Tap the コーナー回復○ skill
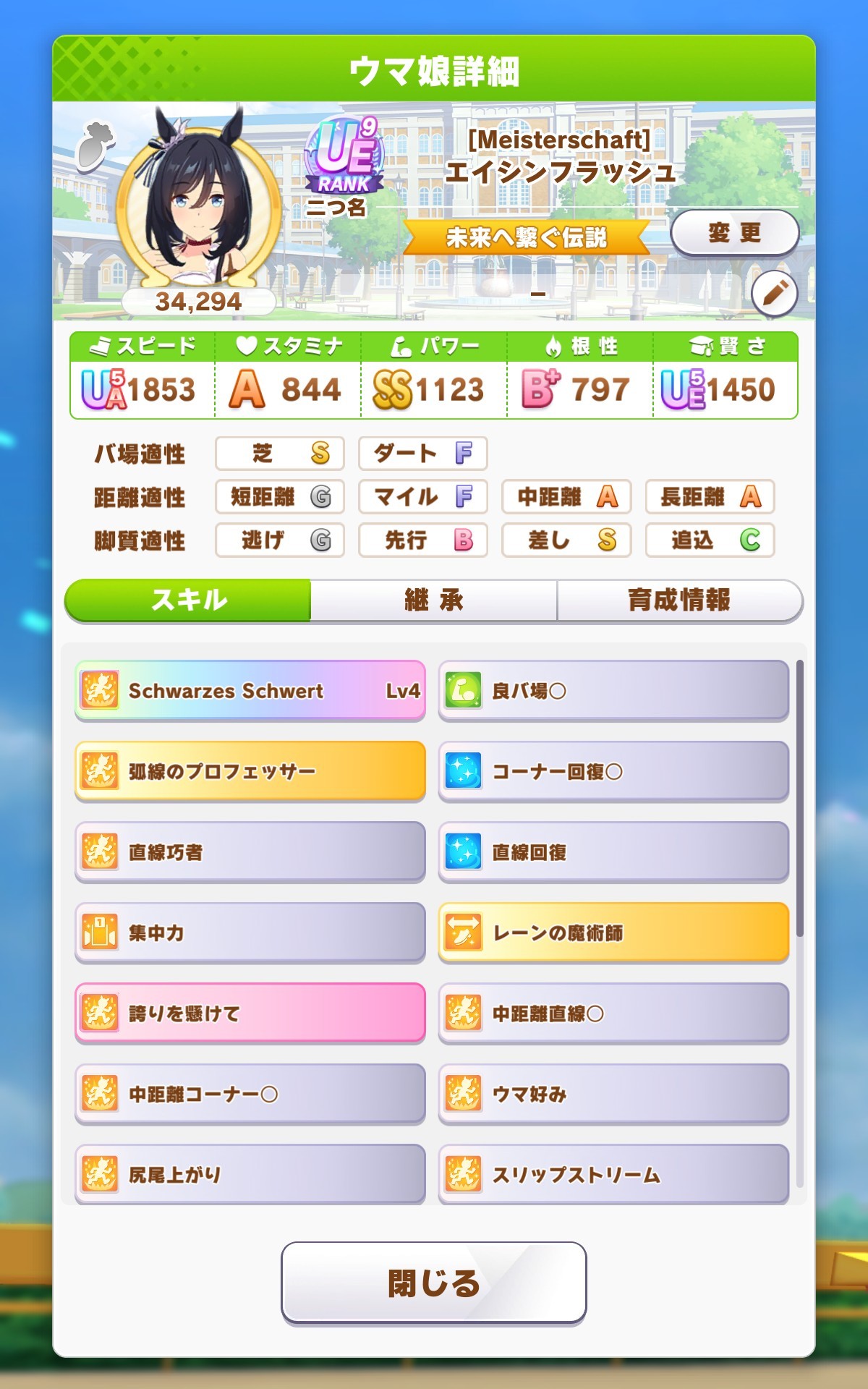 613,771
